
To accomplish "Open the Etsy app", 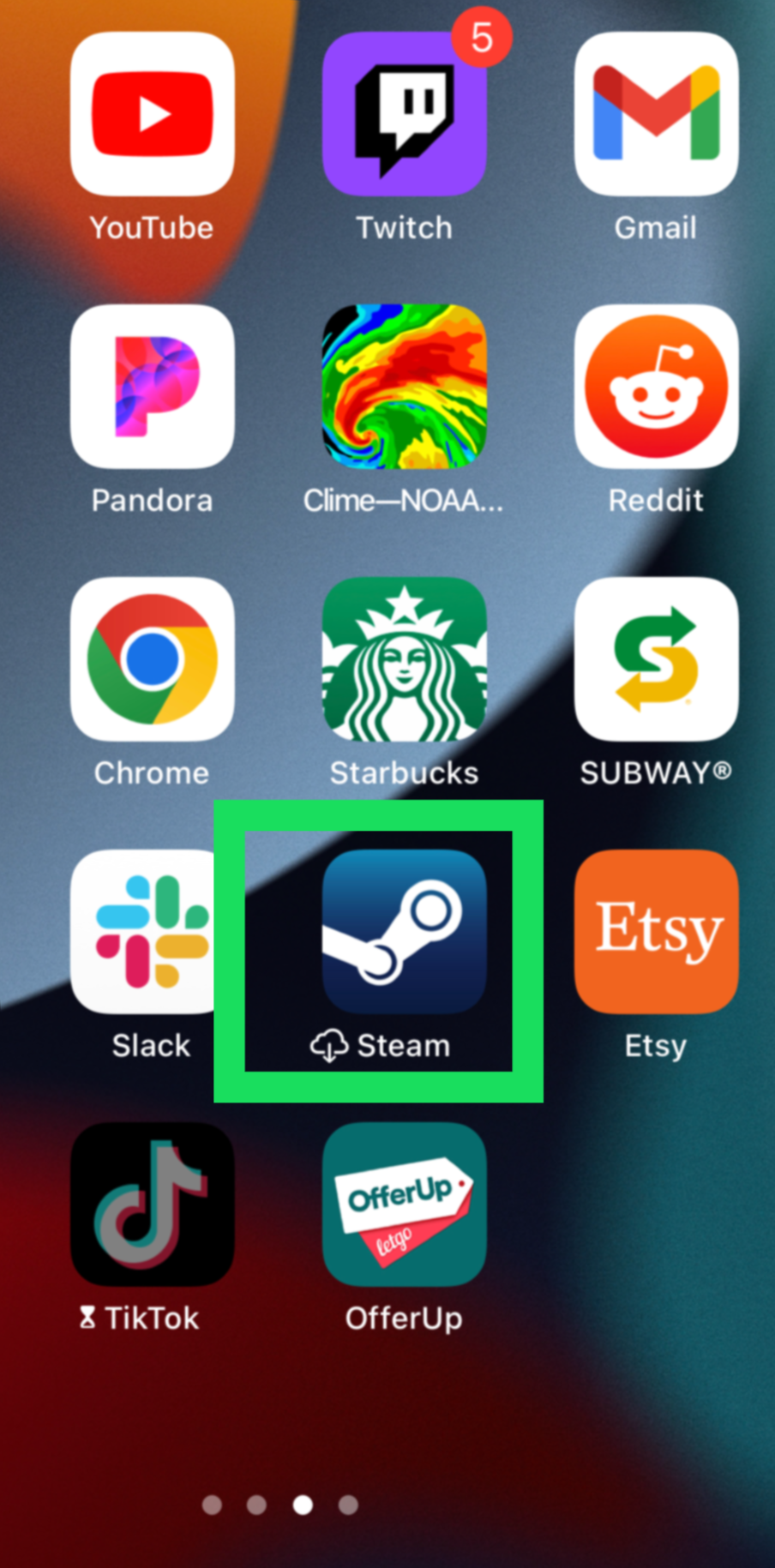I will (656, 932).
